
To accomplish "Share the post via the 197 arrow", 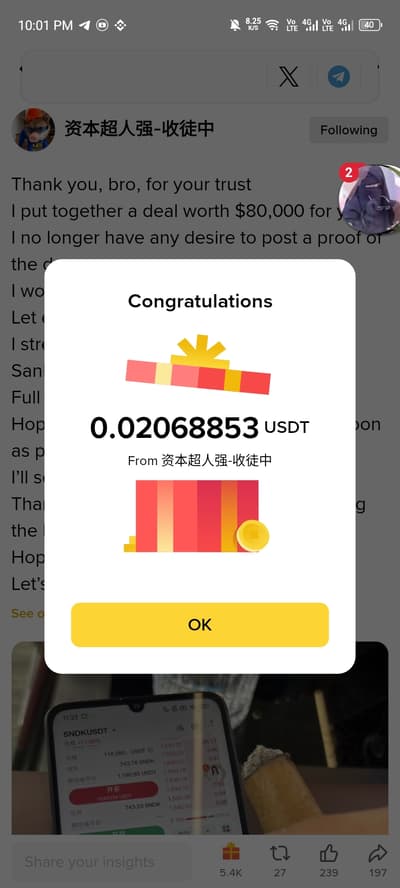I will pos(377,858).
